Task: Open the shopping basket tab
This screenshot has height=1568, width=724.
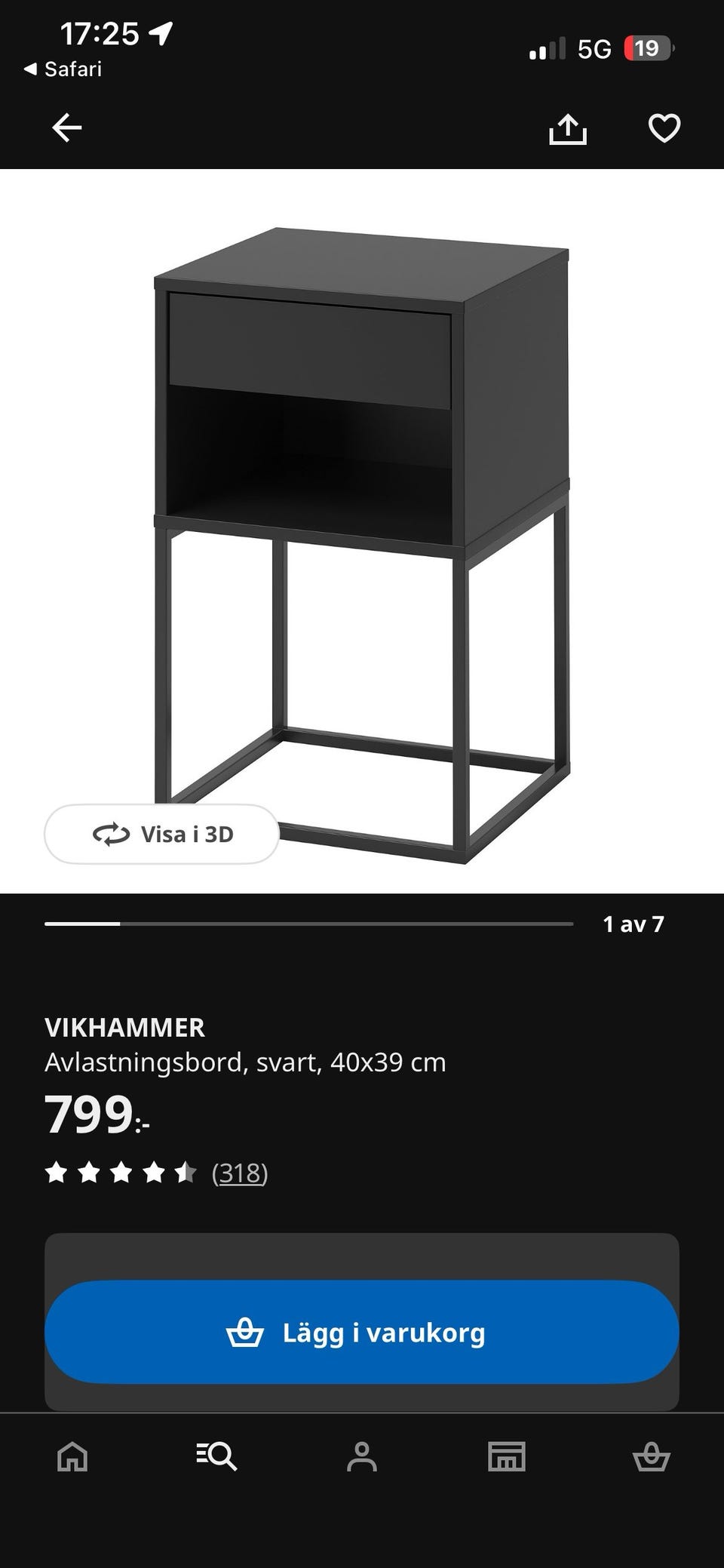Action: 652,1456
